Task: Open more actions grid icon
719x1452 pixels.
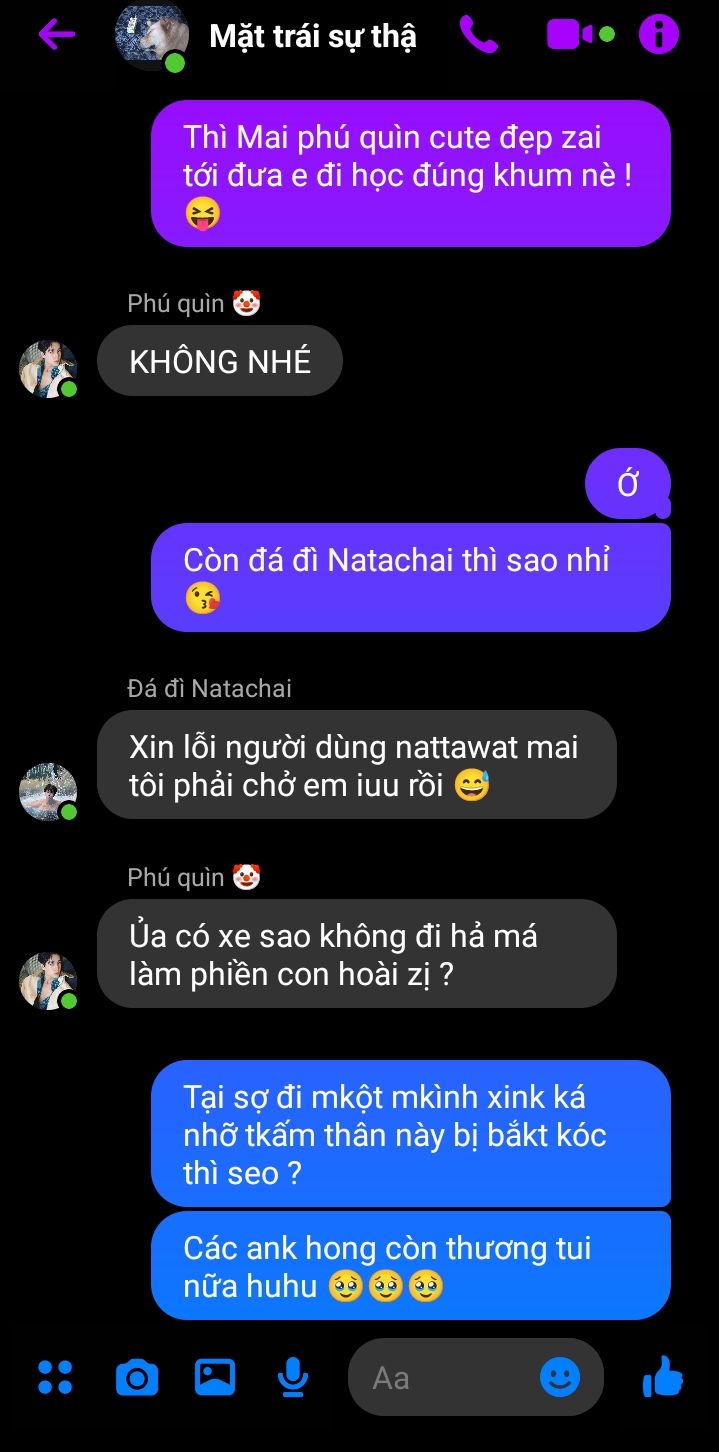Action: pyautogui.click(x=55, y=1377)
